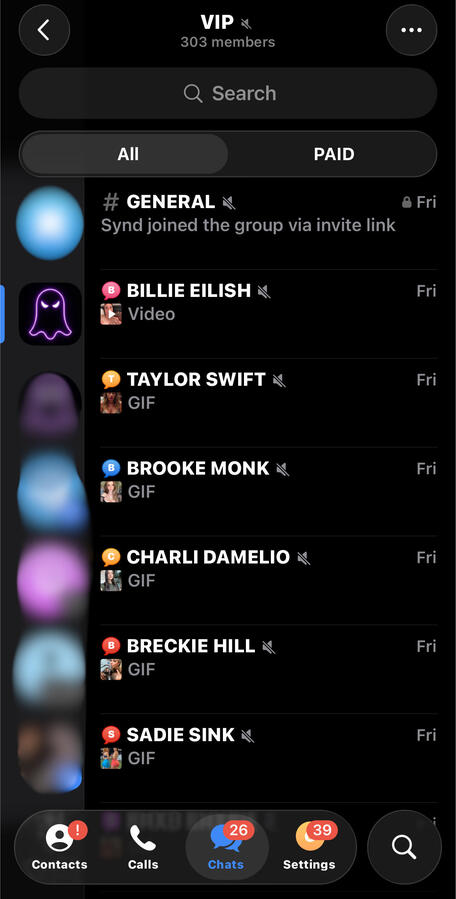Open the BRECKIE HILL topic

click(x=268, y=669)
